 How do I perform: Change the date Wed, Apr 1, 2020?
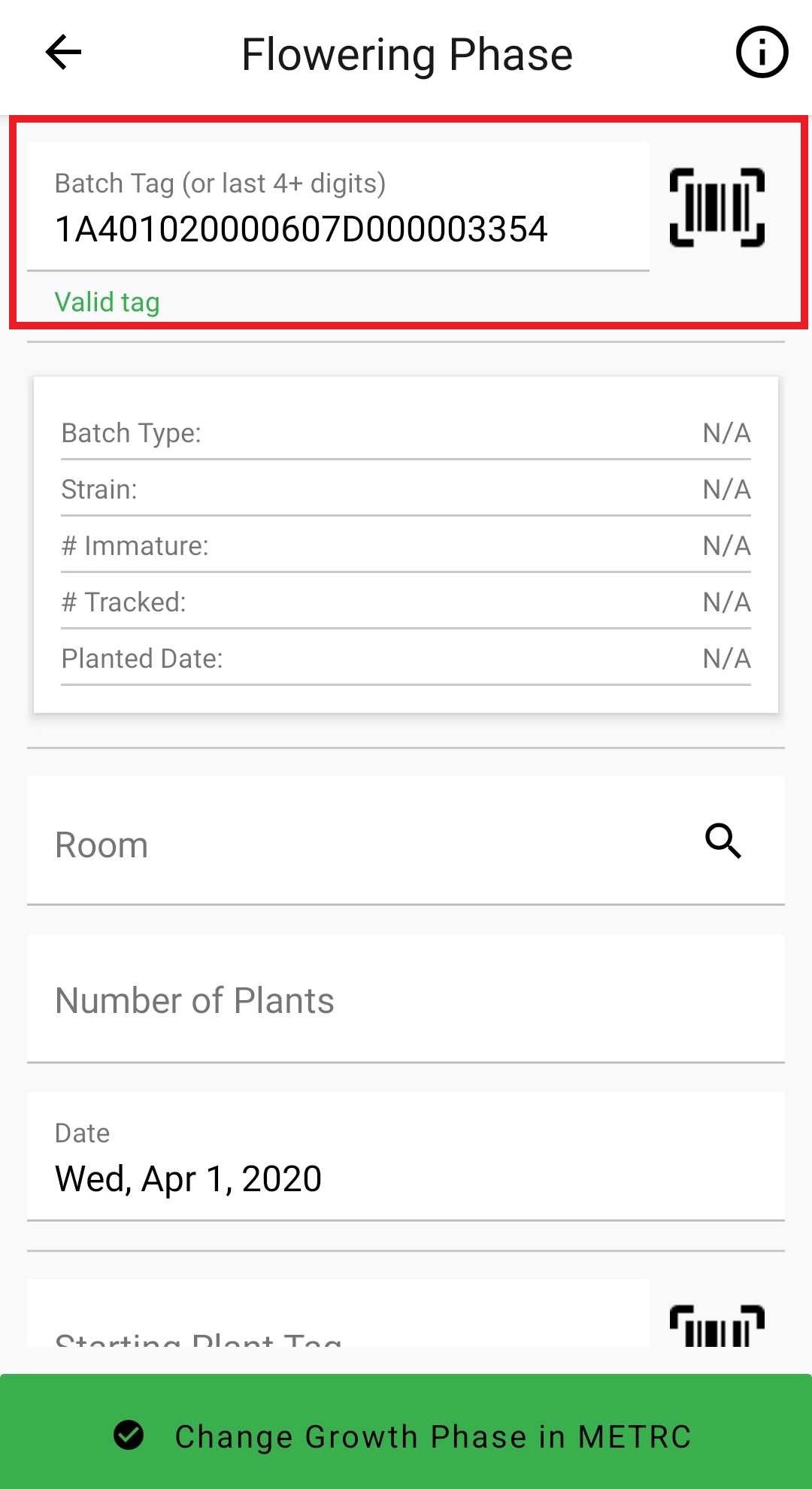tap(406, 1157)
